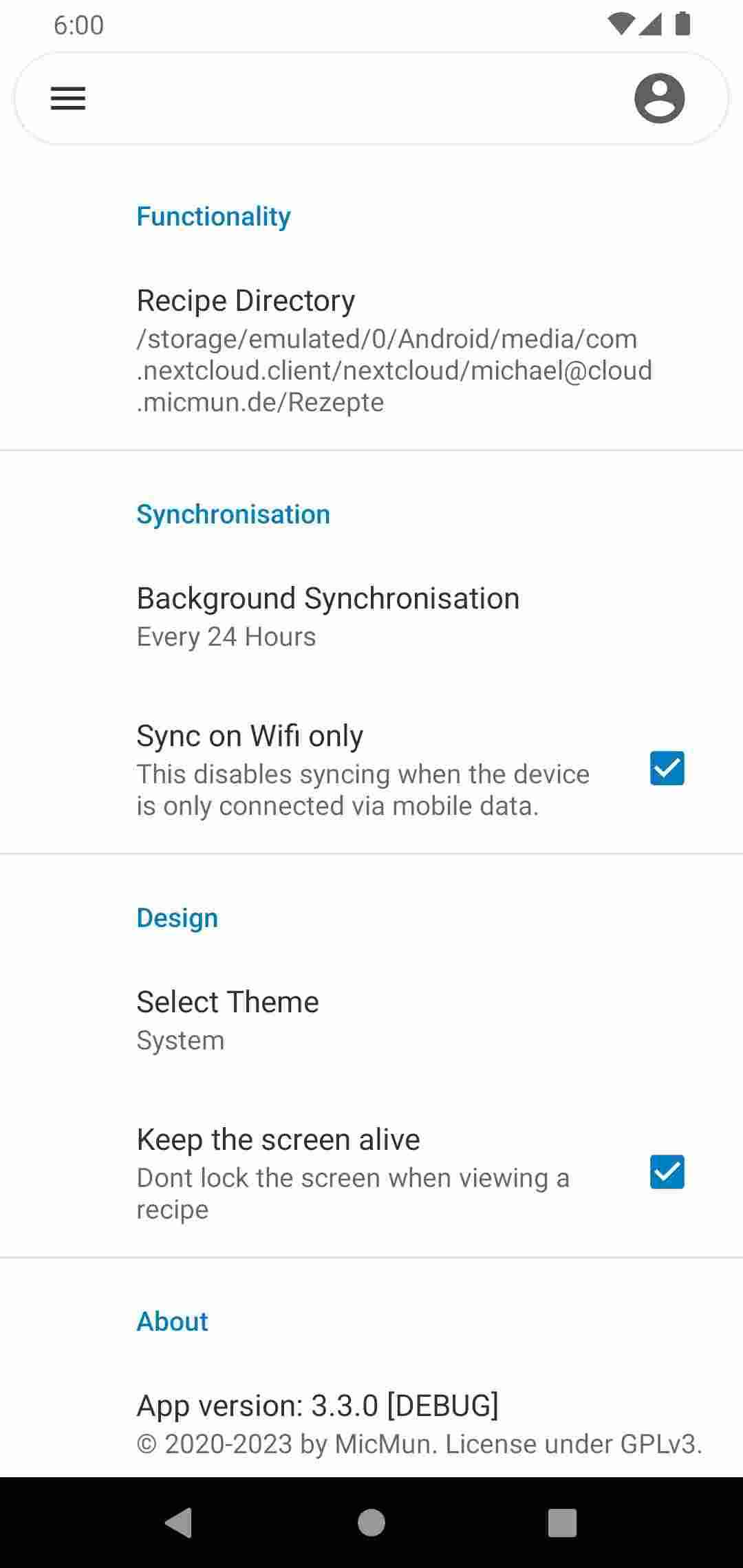This screenshot has width=743, height=1568.
Task: Disable Keep the screen alive checkbox
Action: pos(667,1172)
